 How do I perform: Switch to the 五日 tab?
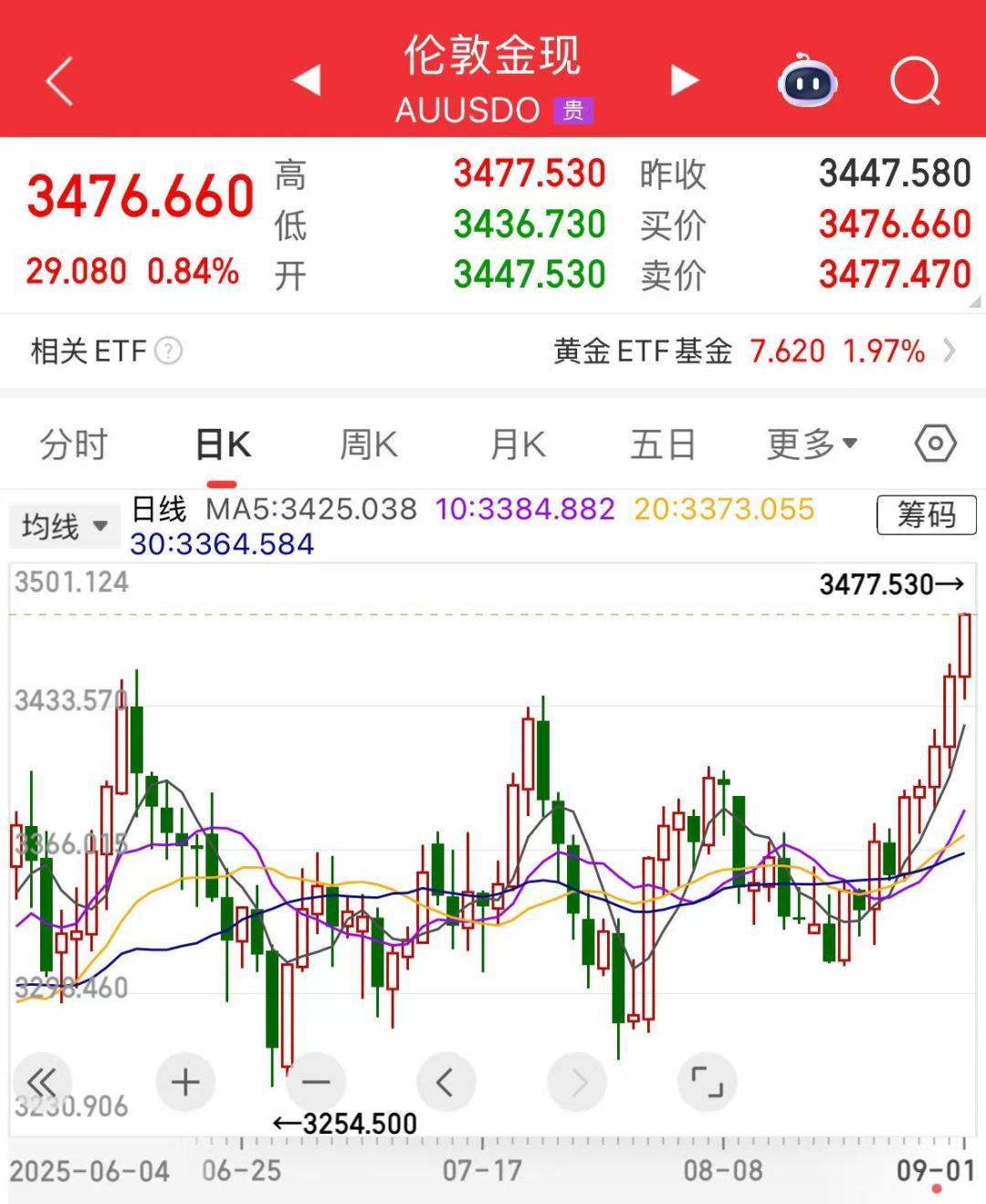(x=663, y=445)
